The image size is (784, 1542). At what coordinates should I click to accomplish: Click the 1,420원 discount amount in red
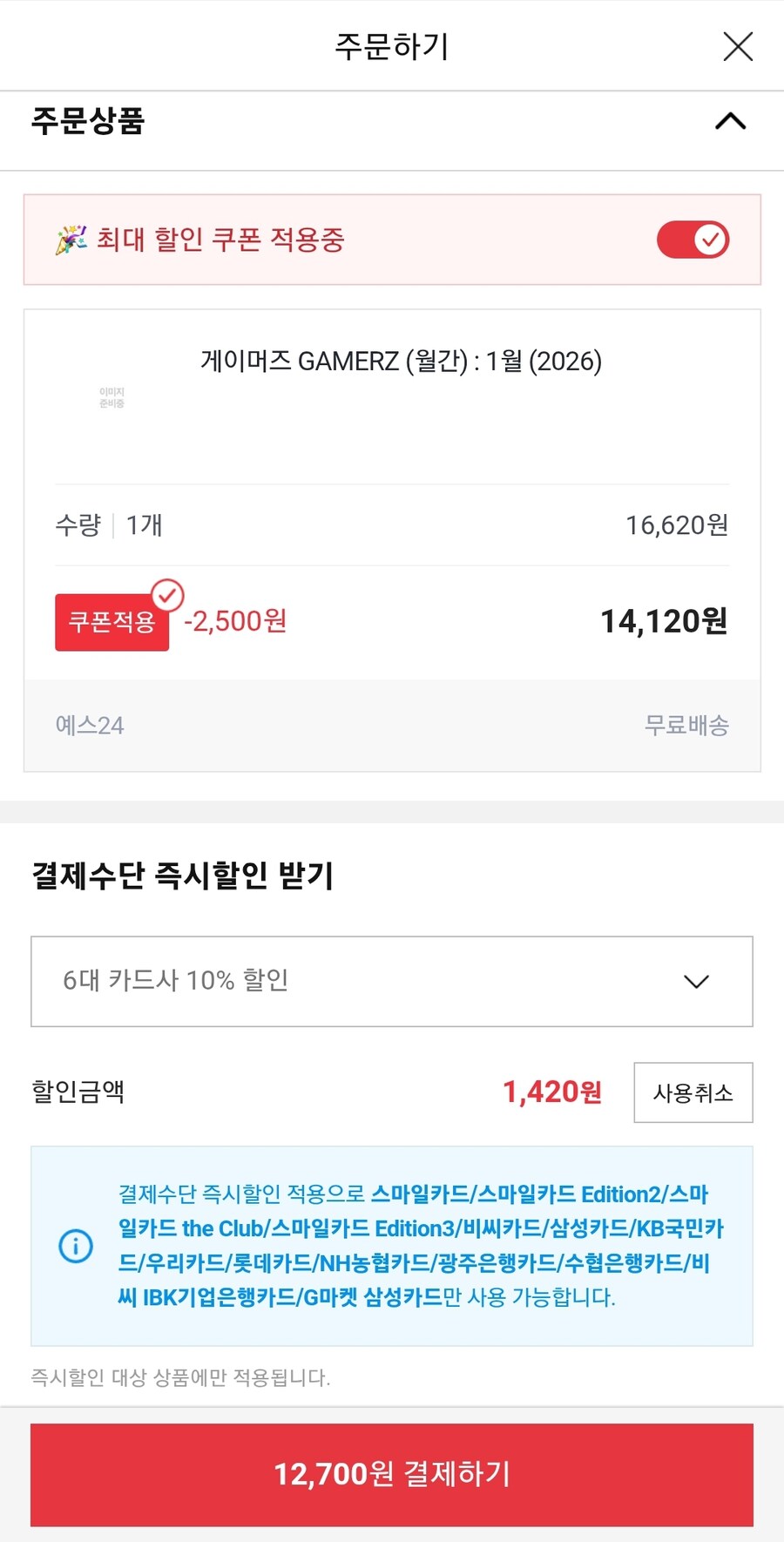(x=553, y=1092)
